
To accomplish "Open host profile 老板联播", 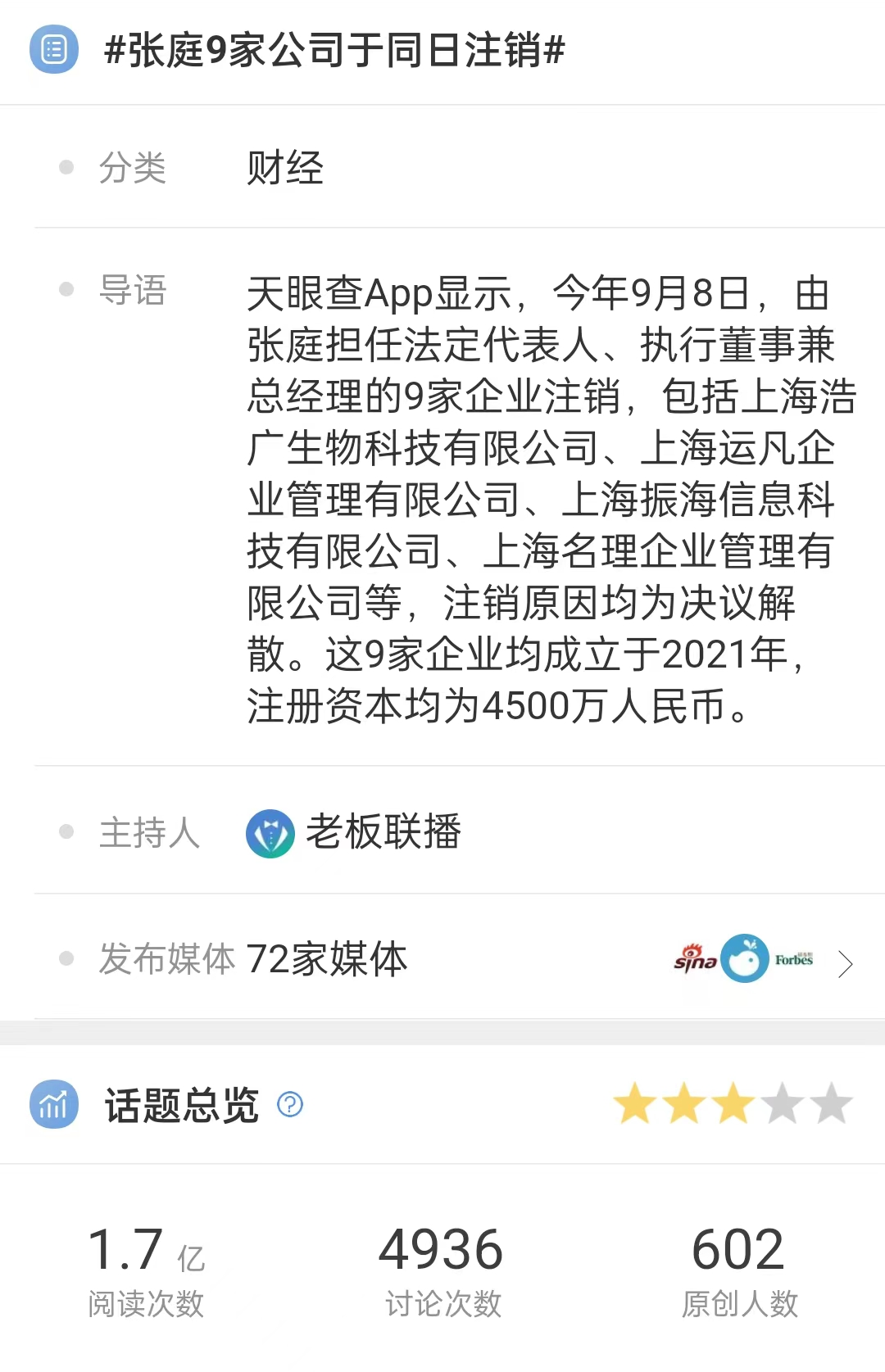I will pyautogui.click(x=382, y=832).
